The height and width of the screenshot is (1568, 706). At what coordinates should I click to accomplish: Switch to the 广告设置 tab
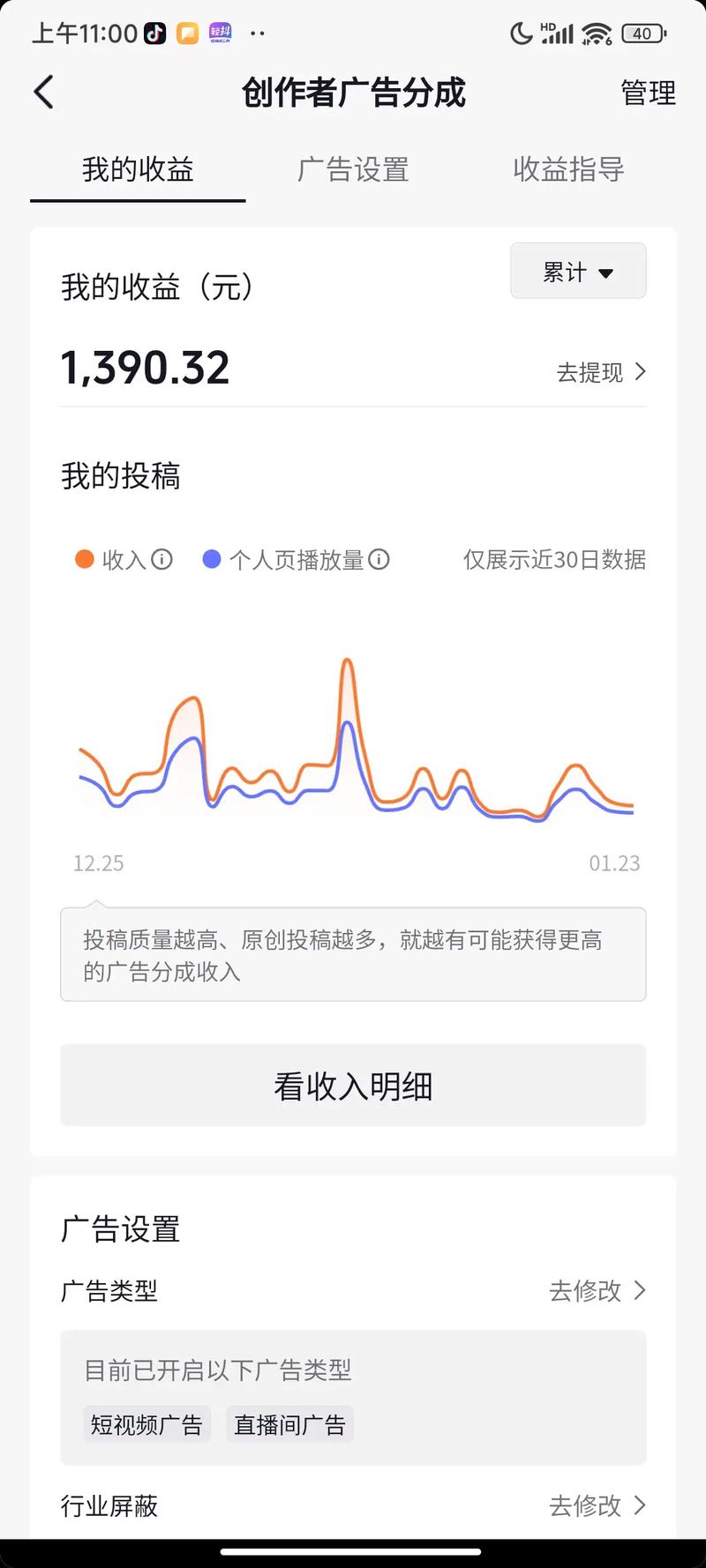coord(353,169)
